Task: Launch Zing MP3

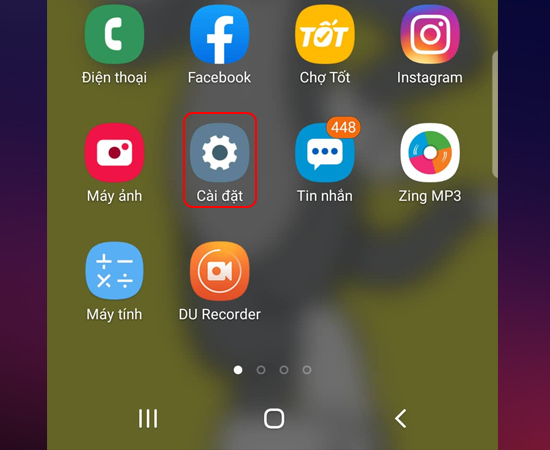Action: pos(430,153)
